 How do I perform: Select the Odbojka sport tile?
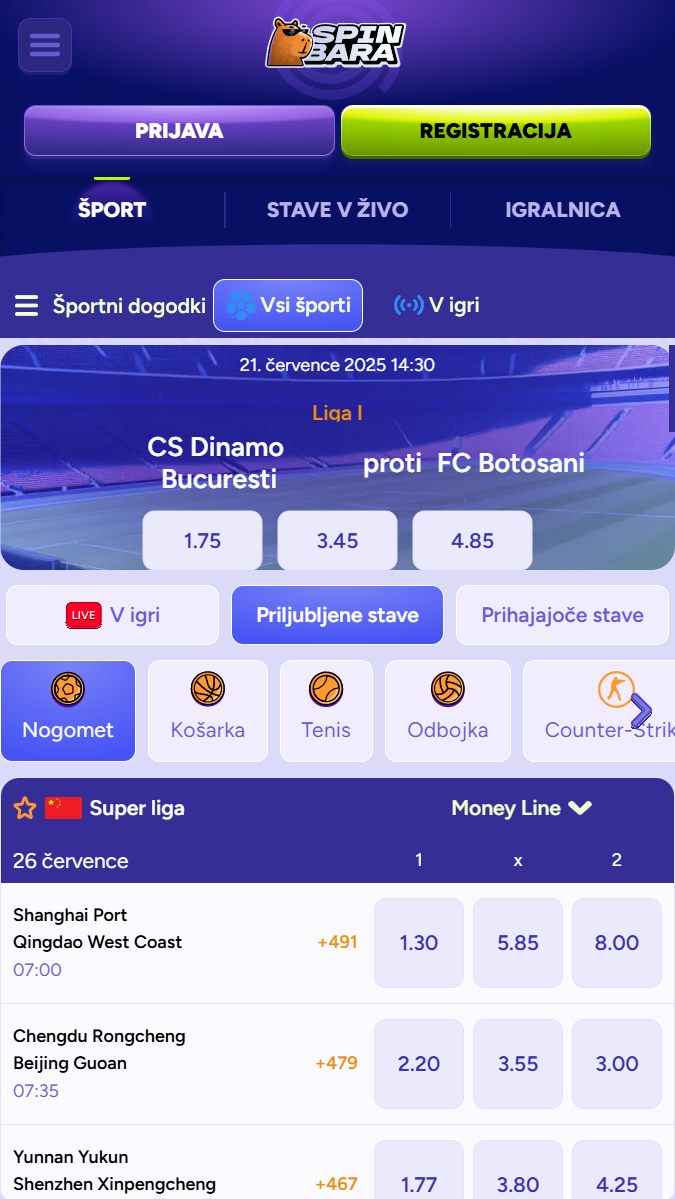(x=448, y=711)
